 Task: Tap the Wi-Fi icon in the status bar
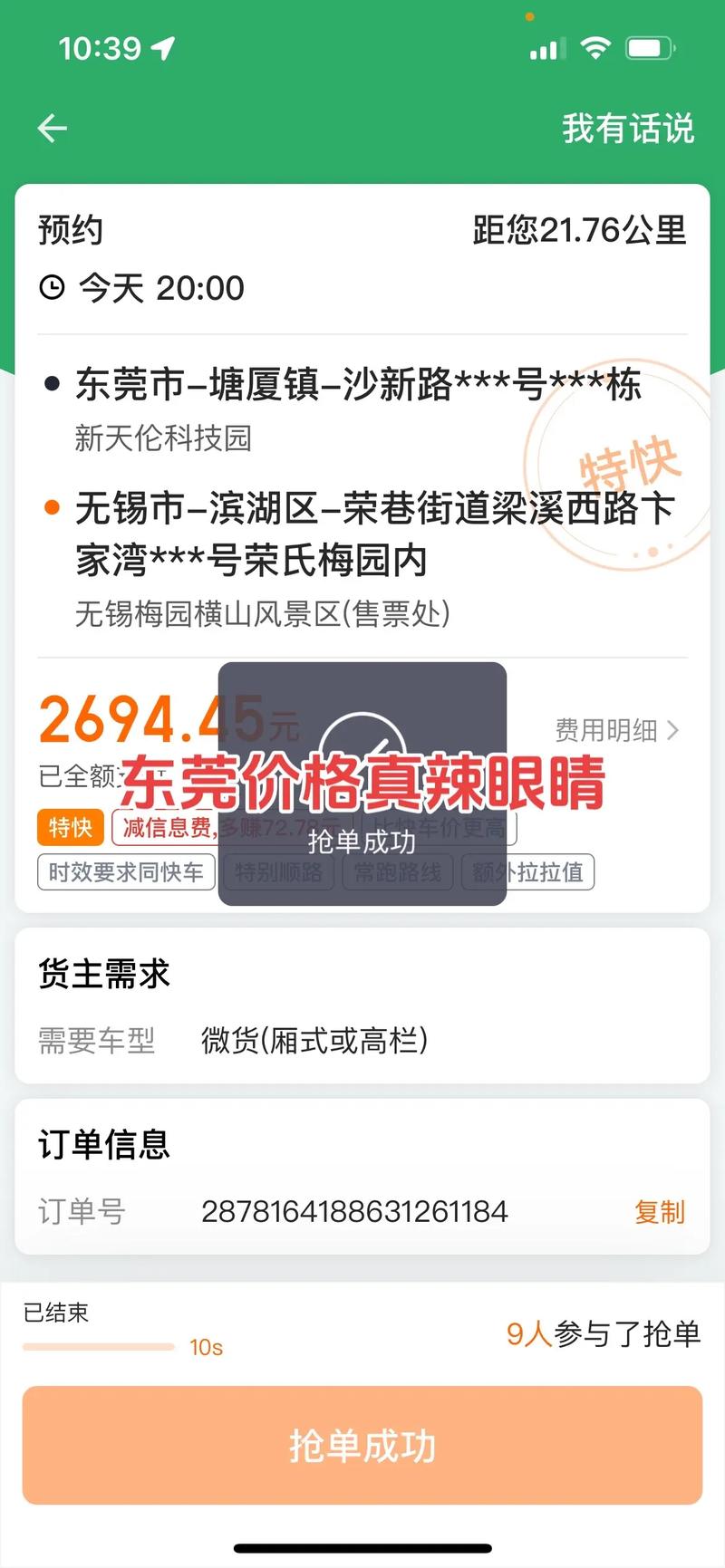(x=595, y=47)
